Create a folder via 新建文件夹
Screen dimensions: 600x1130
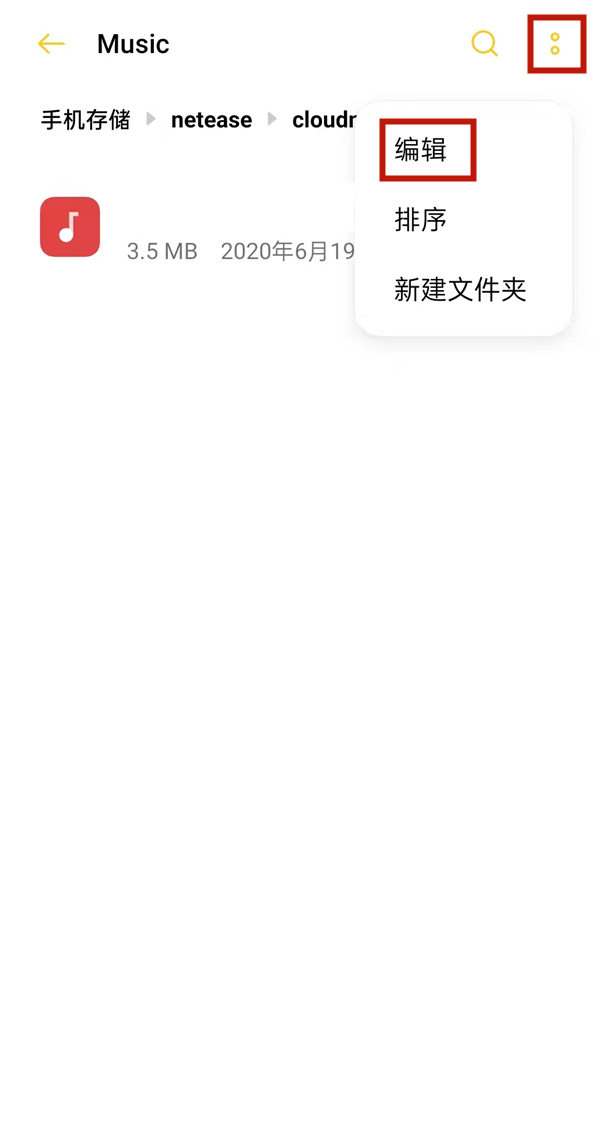point(460,290)
